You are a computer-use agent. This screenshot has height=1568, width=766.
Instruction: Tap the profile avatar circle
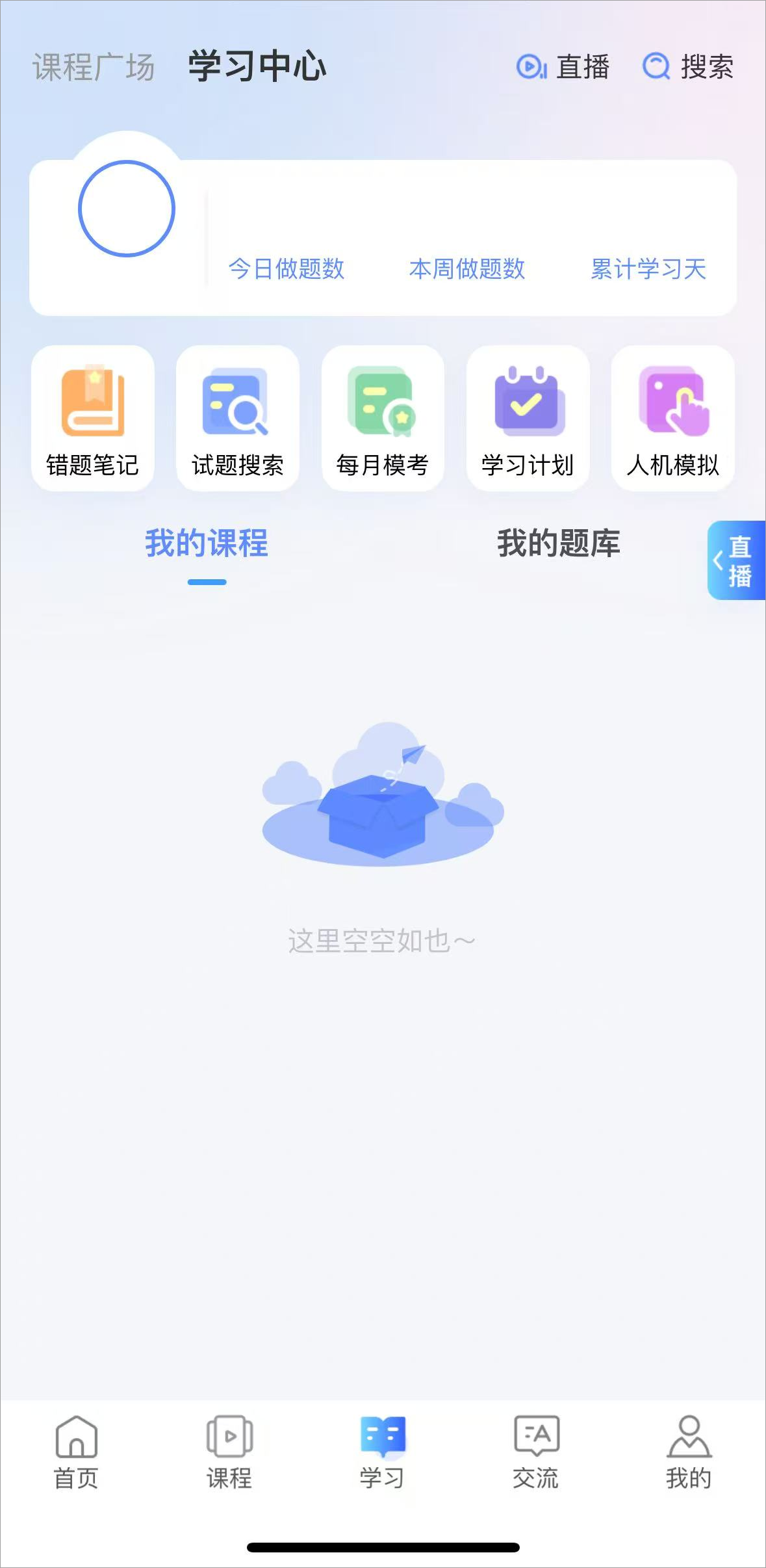tap(127, 209)
